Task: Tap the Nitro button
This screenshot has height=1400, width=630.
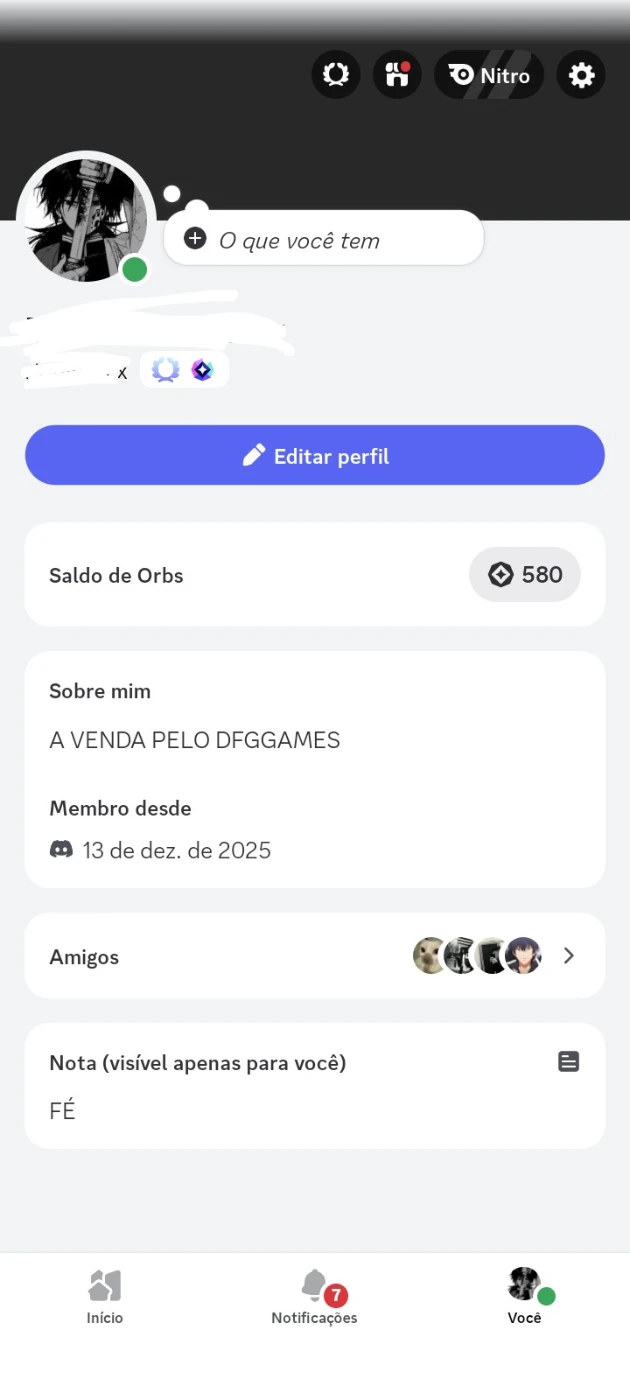Action: pos(489,75)
